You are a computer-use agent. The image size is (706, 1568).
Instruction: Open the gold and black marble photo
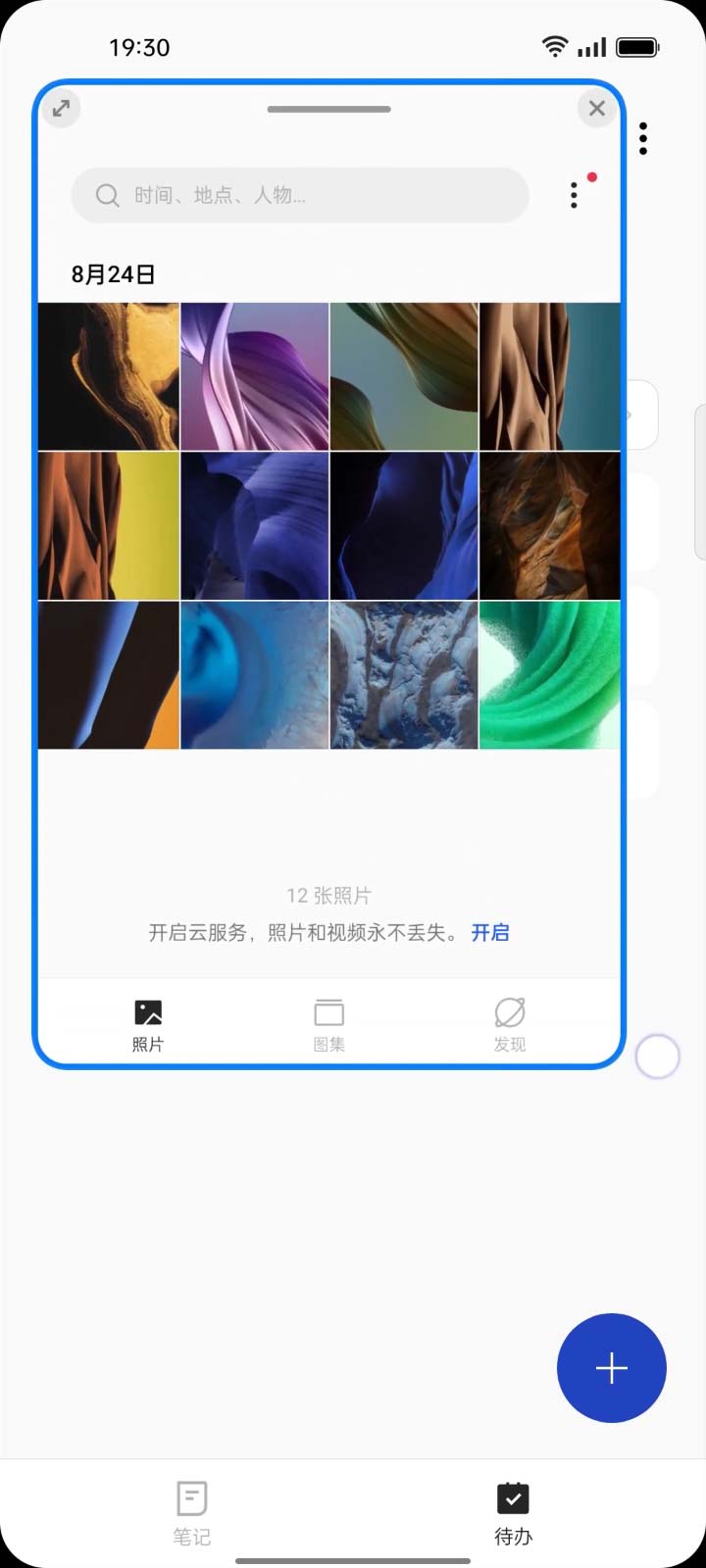[x=109, y=376]
